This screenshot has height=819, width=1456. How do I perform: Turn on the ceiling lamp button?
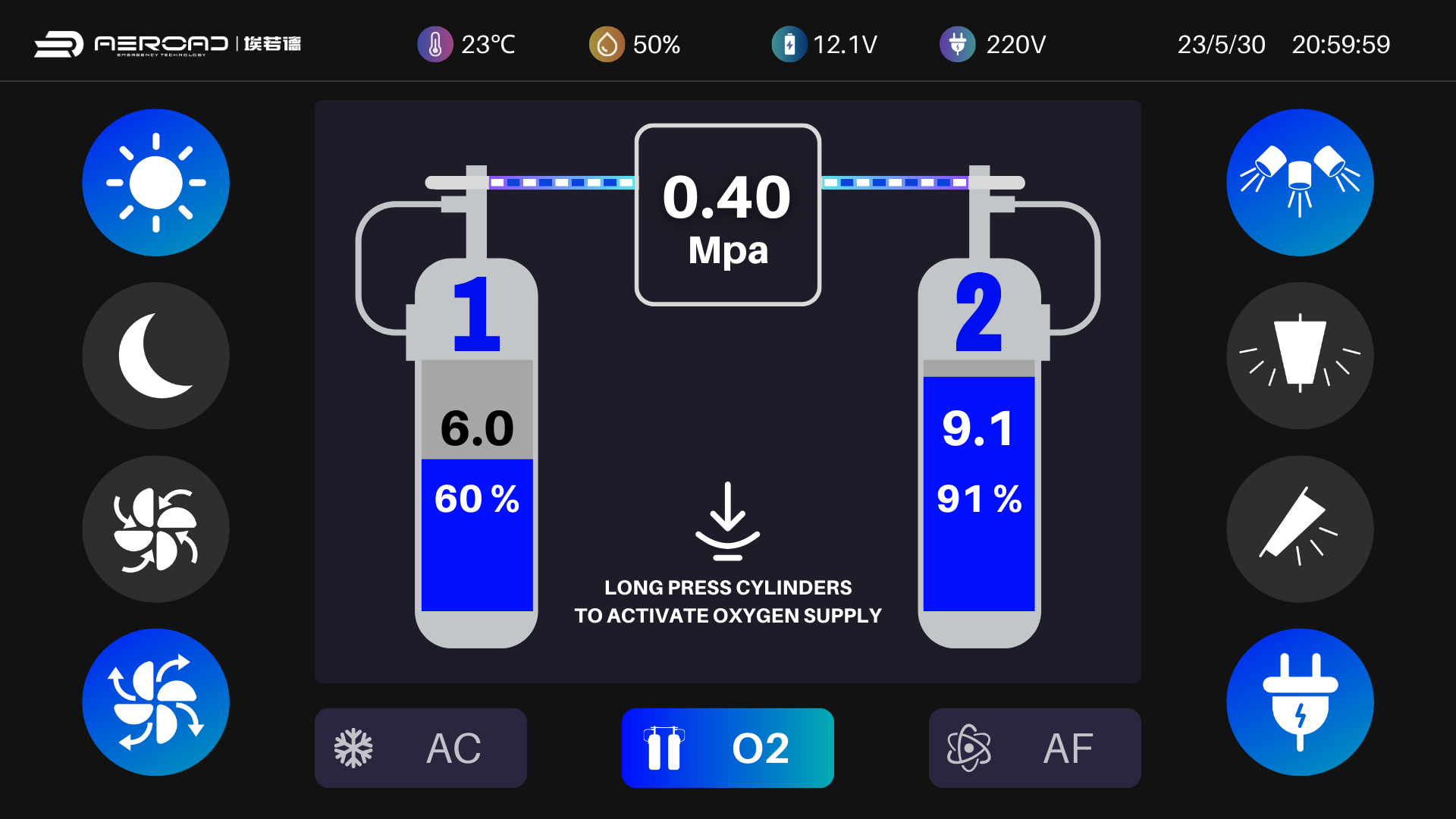[1300, 356]
